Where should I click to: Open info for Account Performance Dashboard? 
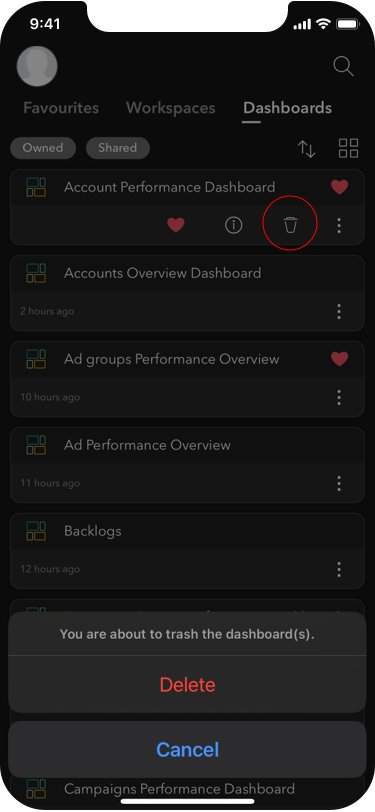point(234,225)
